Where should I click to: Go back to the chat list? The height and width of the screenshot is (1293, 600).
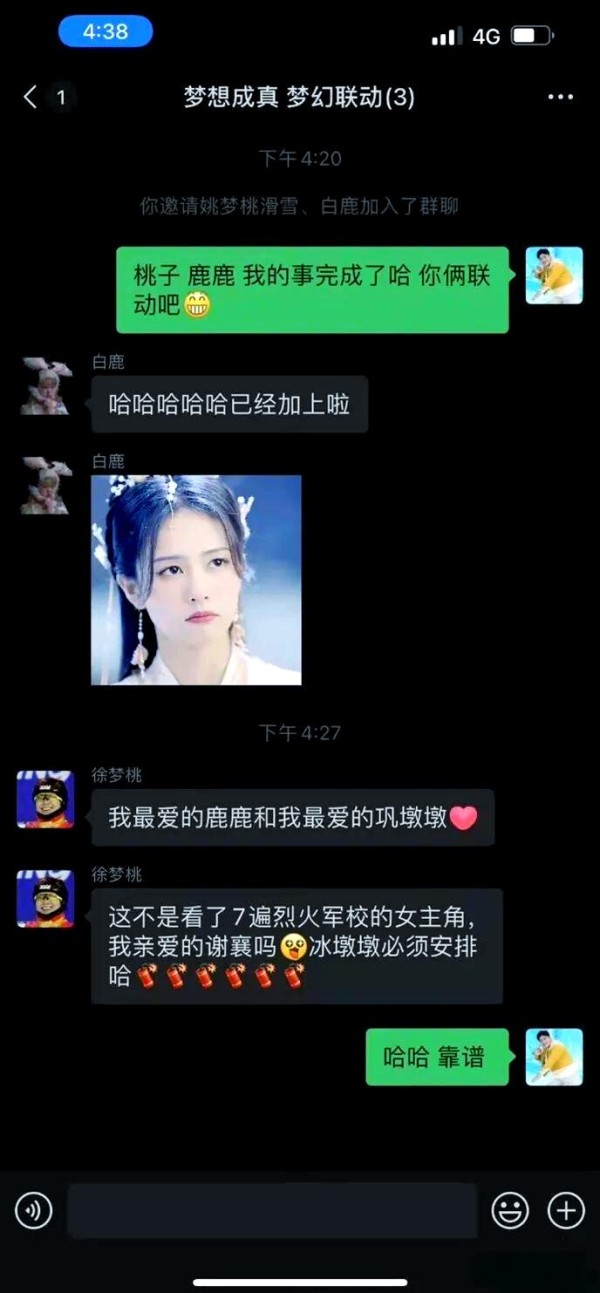click(x=31, y=97)
